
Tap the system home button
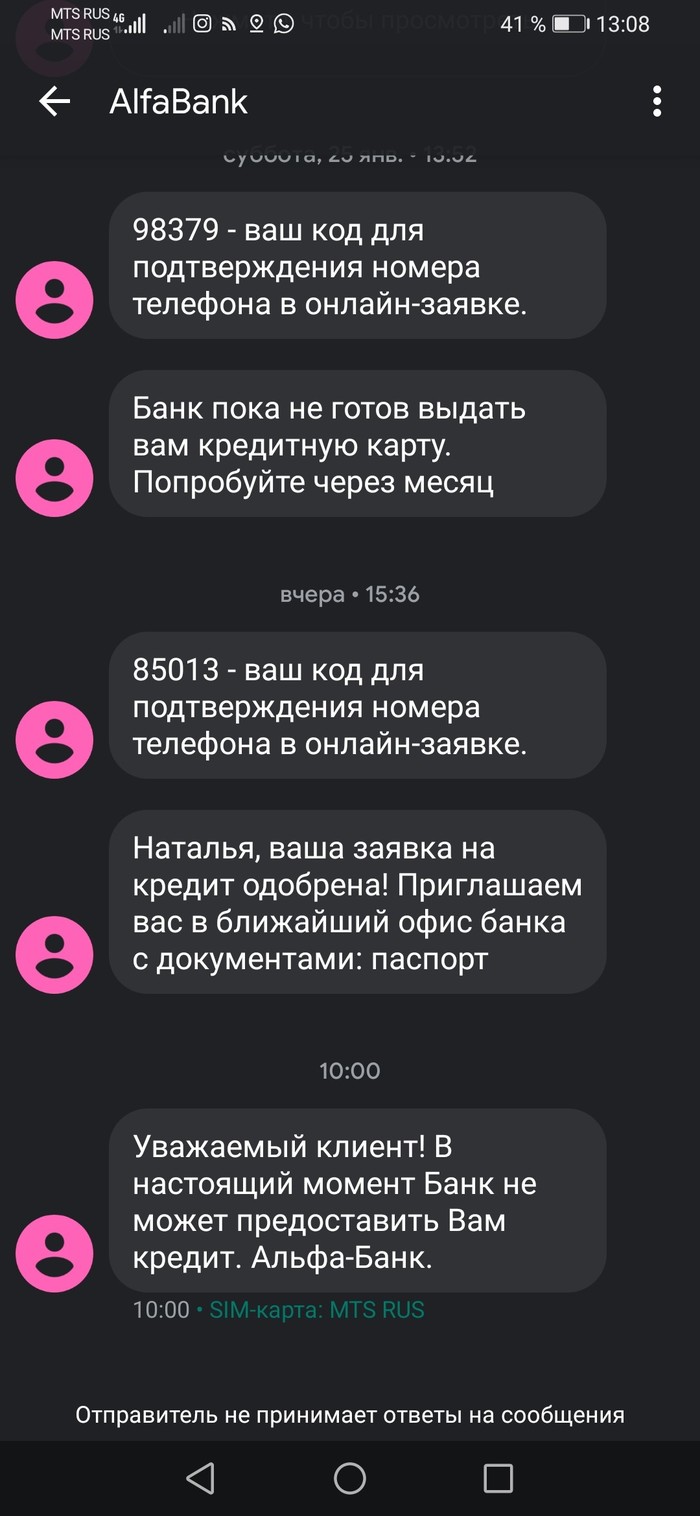(350, 1478)
